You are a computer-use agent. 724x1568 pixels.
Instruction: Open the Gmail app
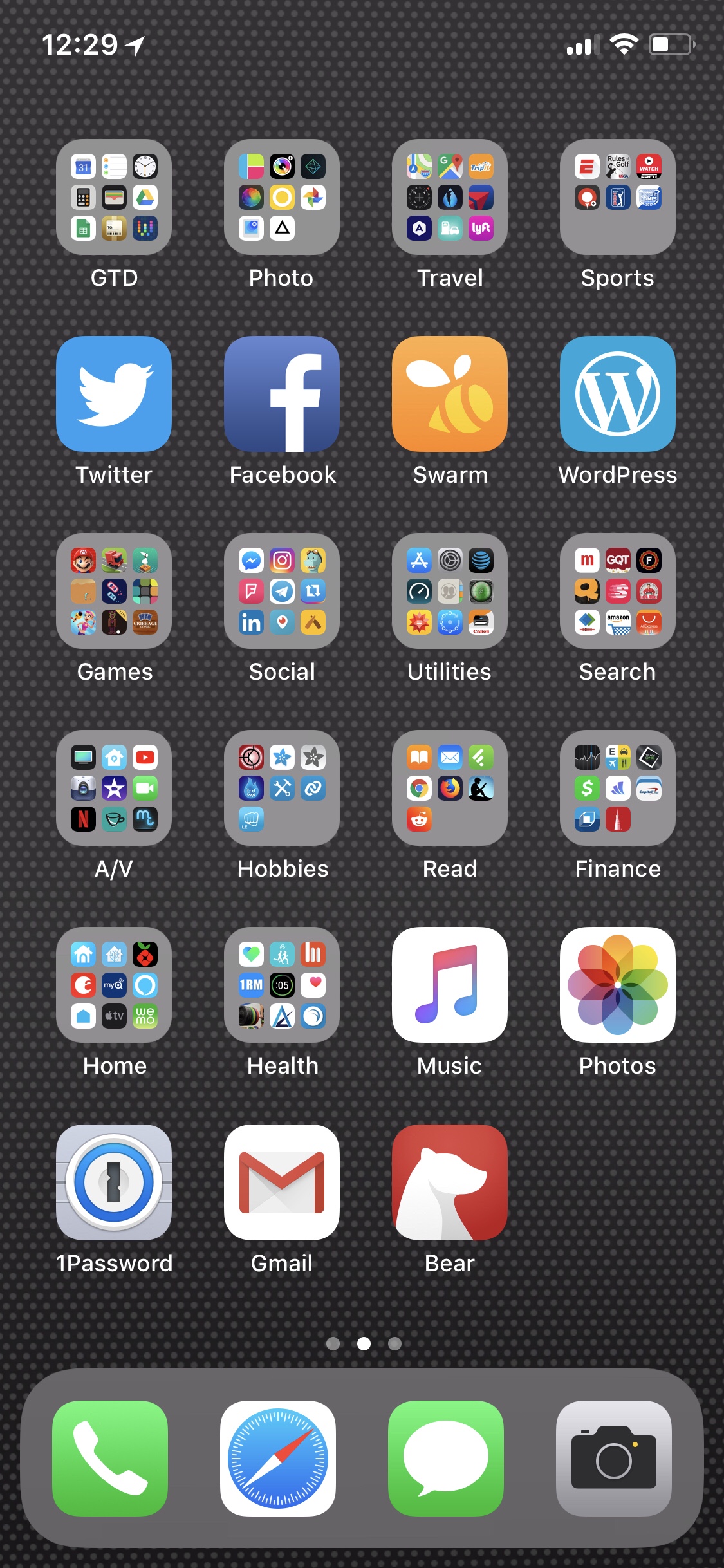[x=282, y=1182]
